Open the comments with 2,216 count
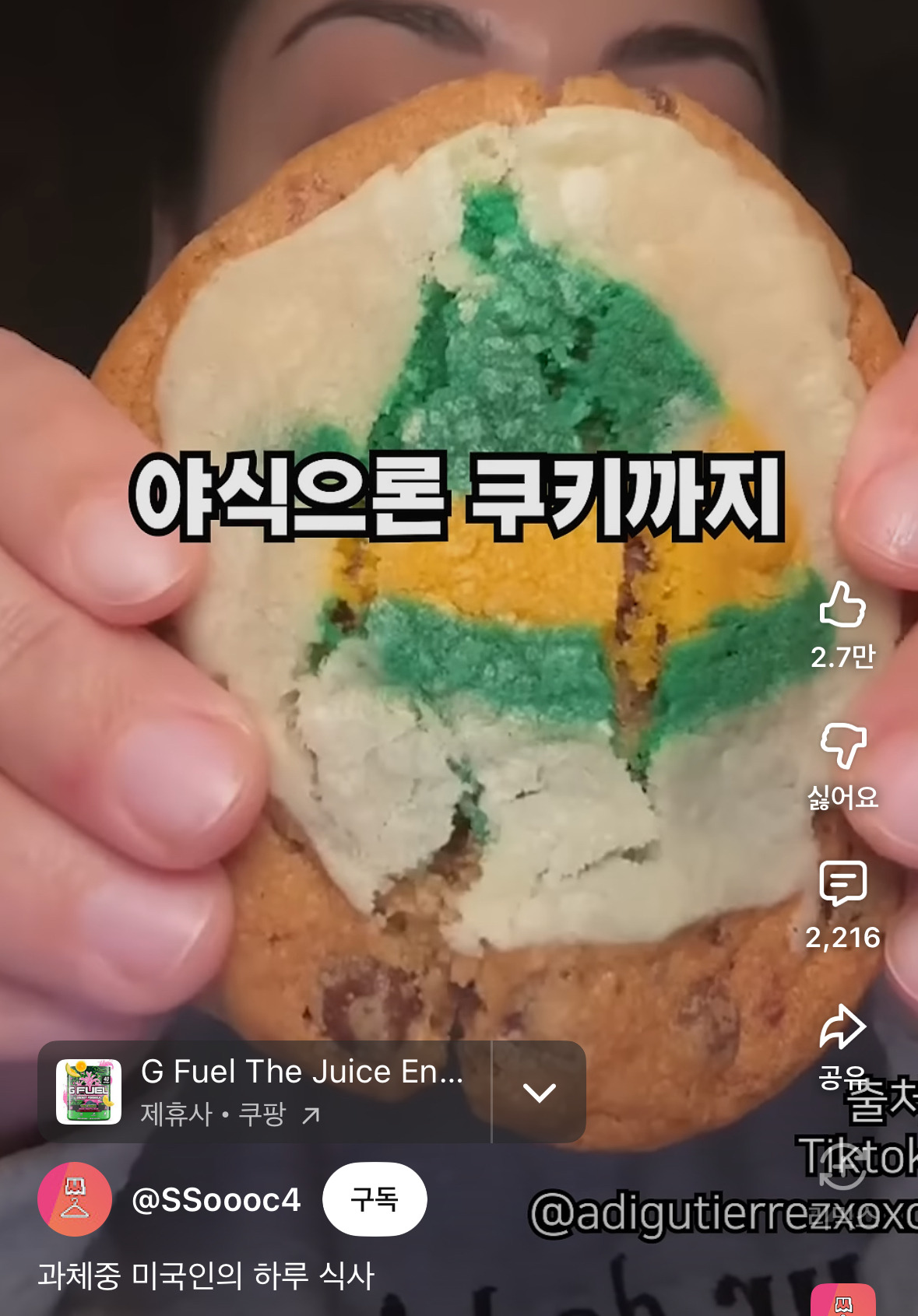The image size is (918, 1316). [x=843, y=883]
